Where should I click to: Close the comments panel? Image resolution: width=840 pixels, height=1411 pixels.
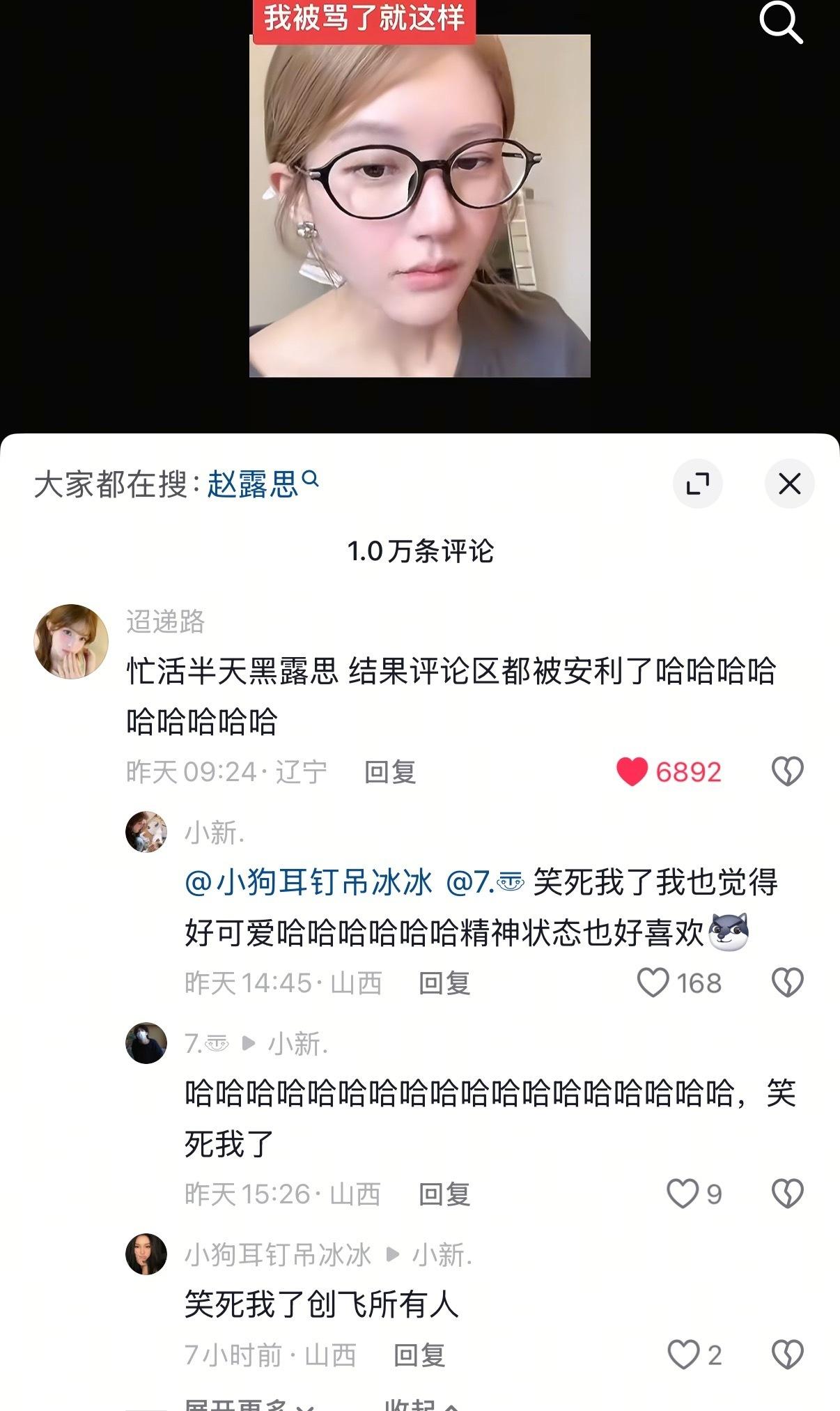pos(789,484)
